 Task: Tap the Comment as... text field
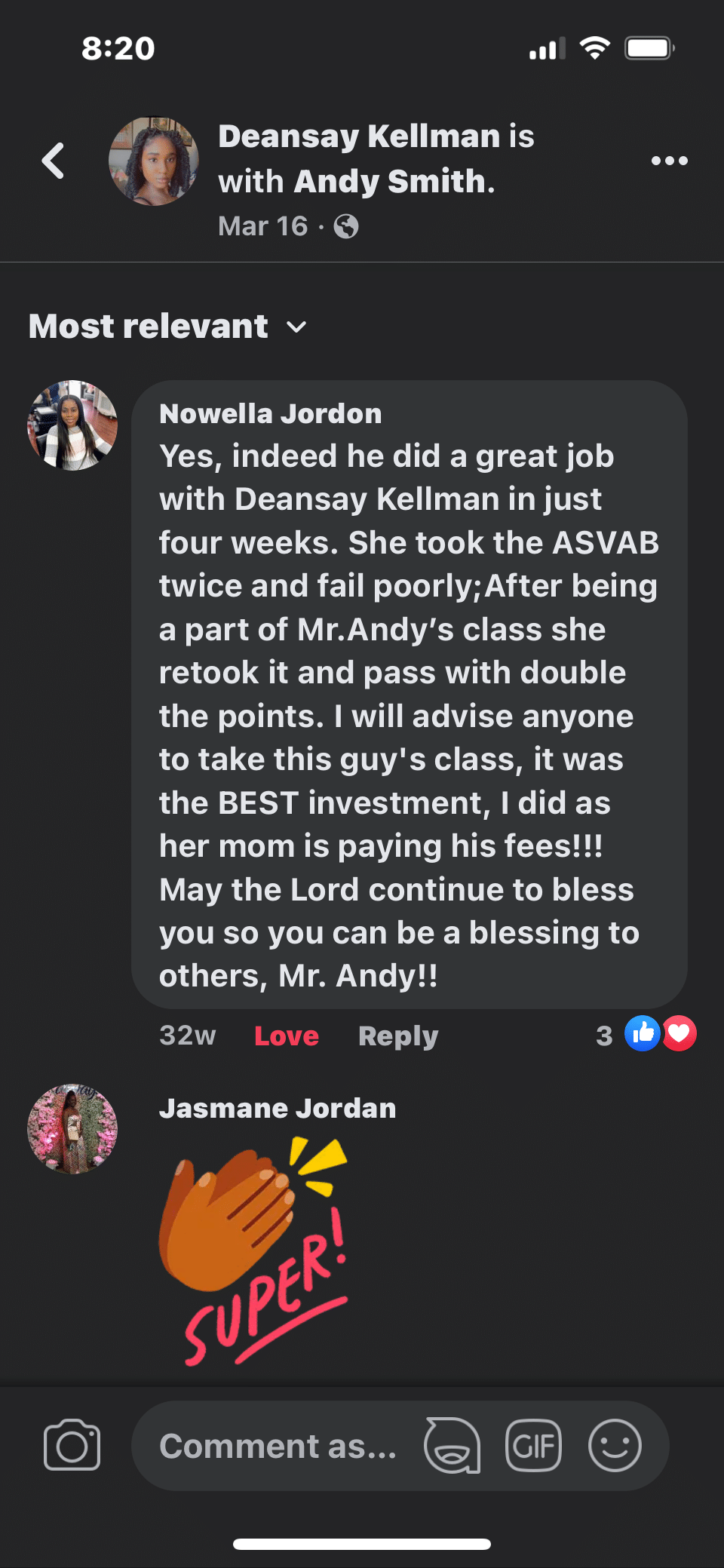[x=278, y=1446]
